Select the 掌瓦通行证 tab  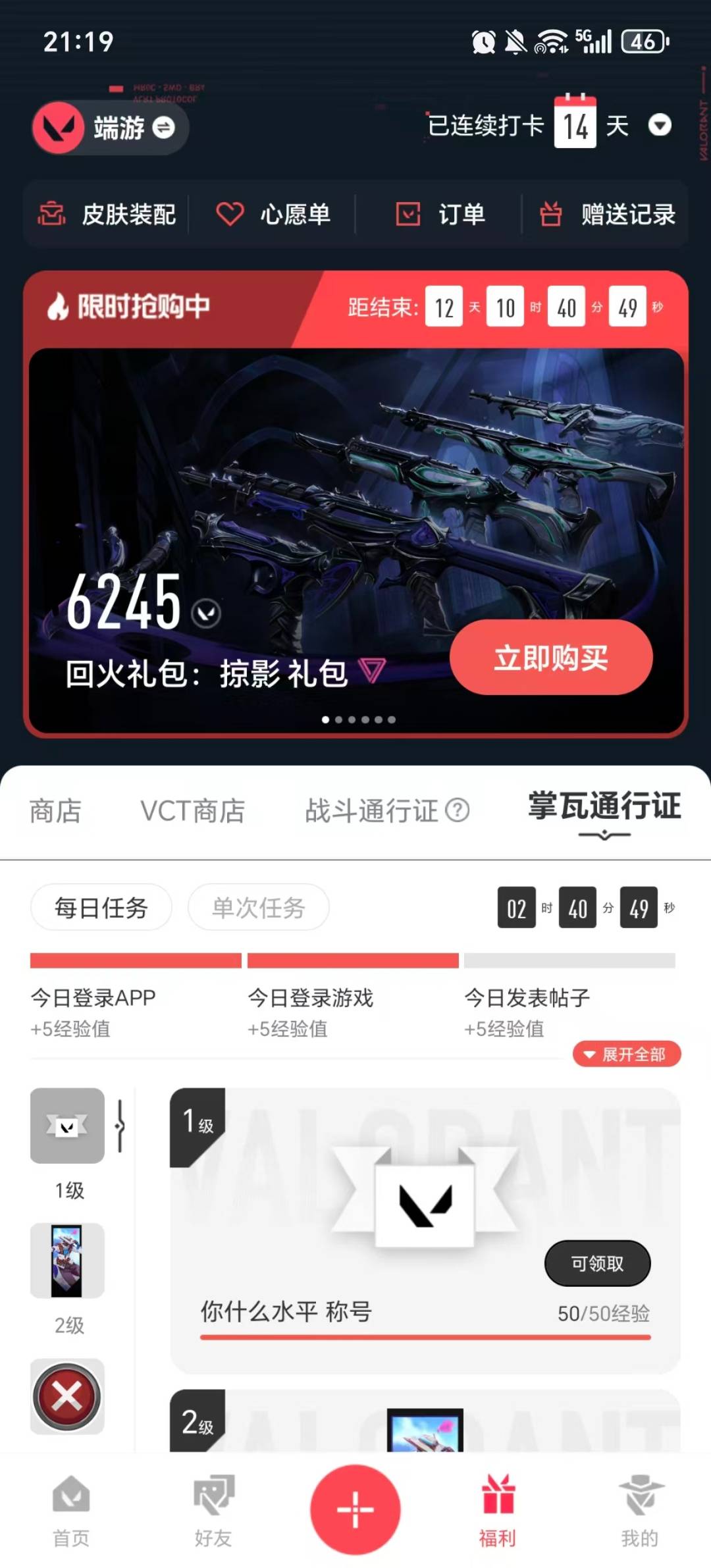[604, 808]
